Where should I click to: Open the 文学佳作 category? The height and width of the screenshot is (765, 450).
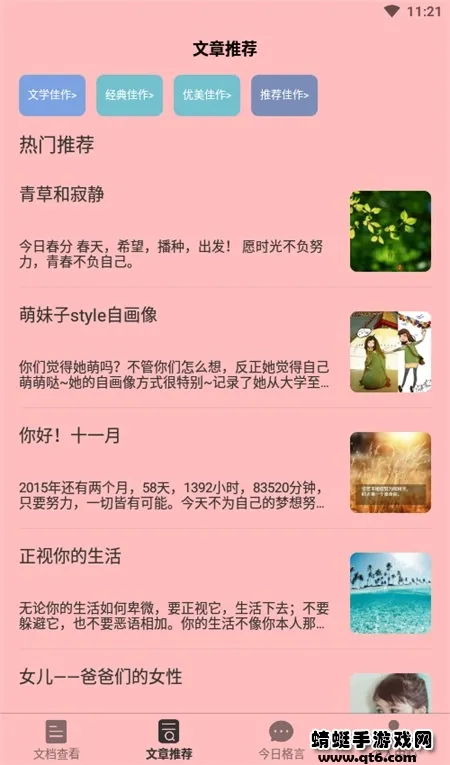point(52,95)
